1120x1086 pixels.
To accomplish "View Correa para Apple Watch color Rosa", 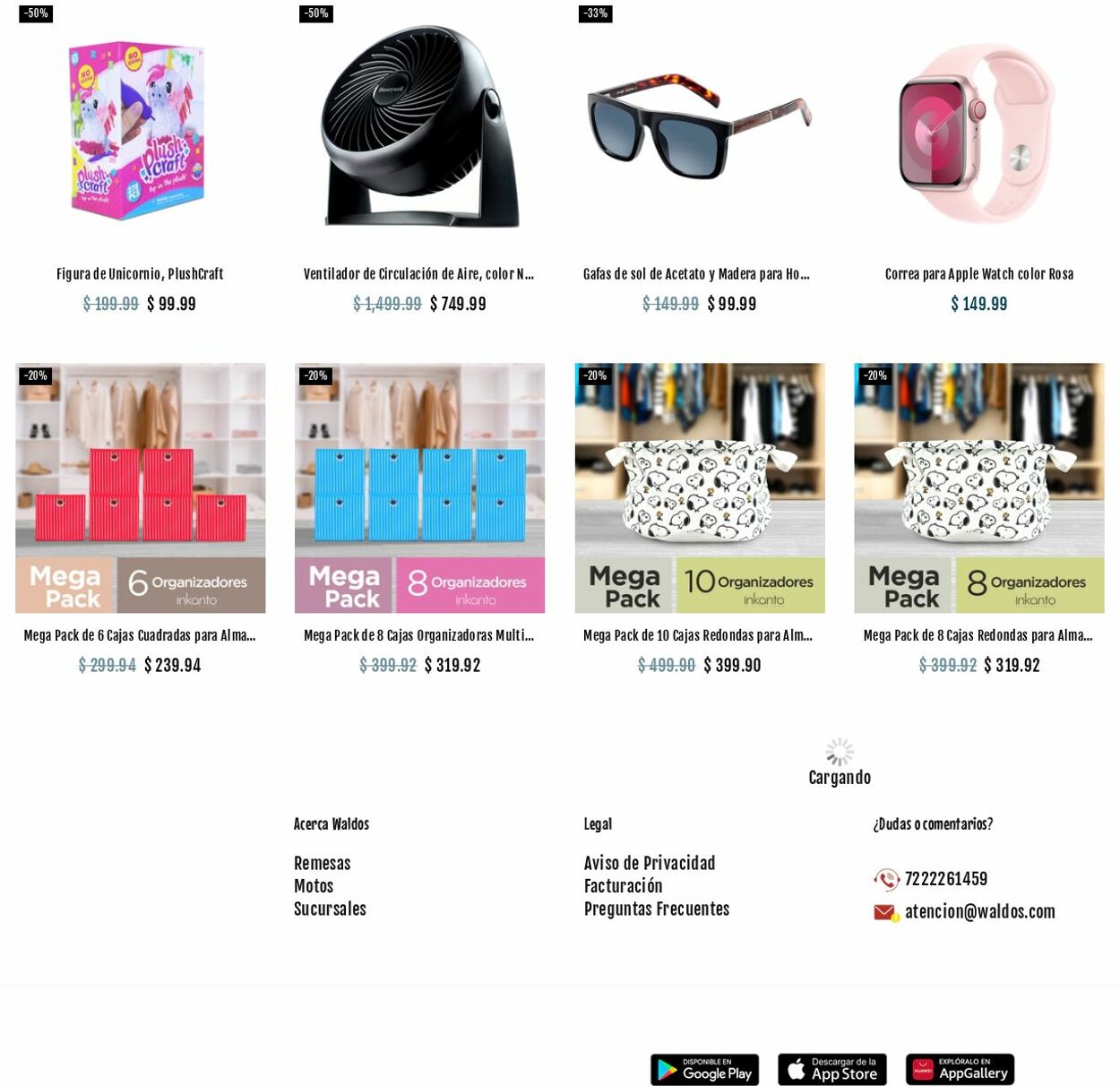I will pyautogui.click(x=978, y=274).
